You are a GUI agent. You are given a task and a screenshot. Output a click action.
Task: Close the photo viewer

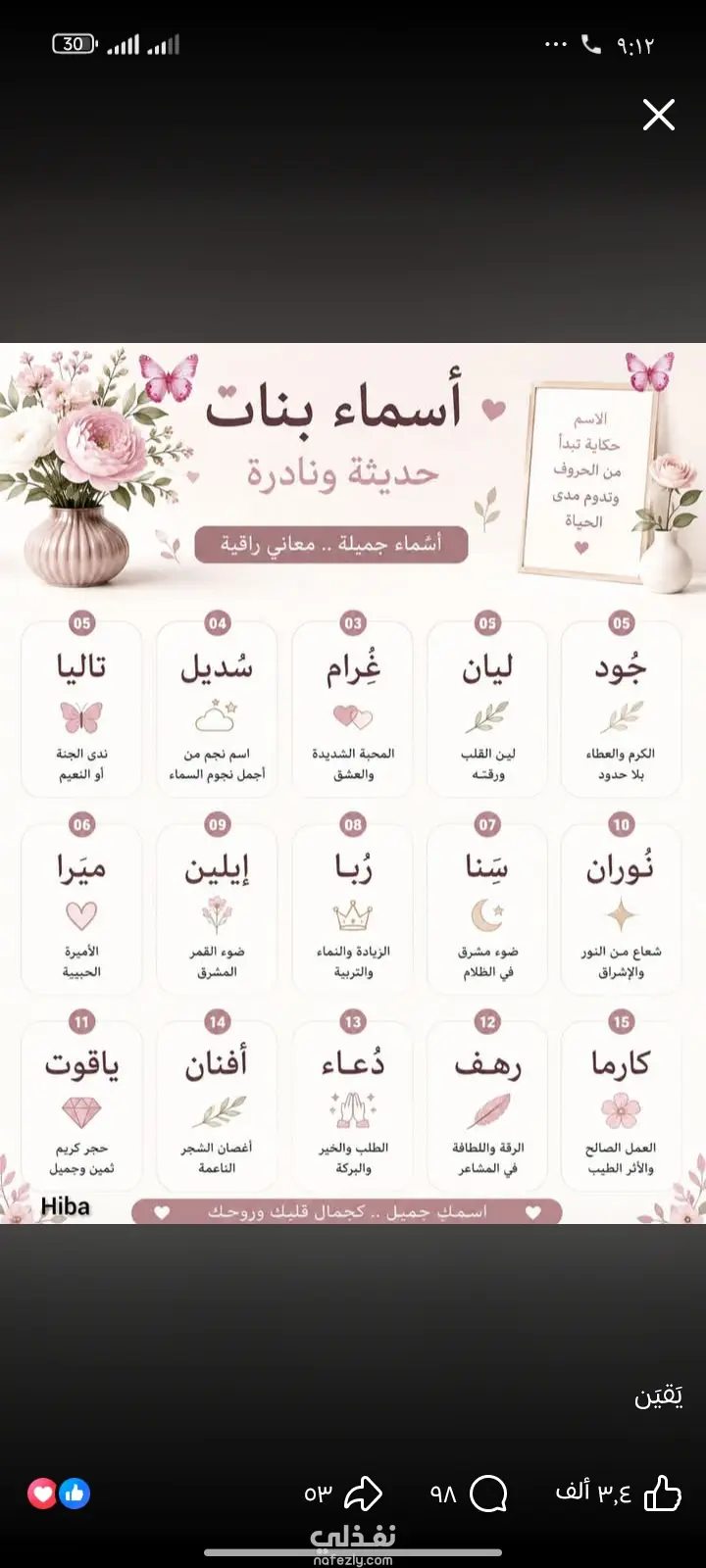pos(659,115)
